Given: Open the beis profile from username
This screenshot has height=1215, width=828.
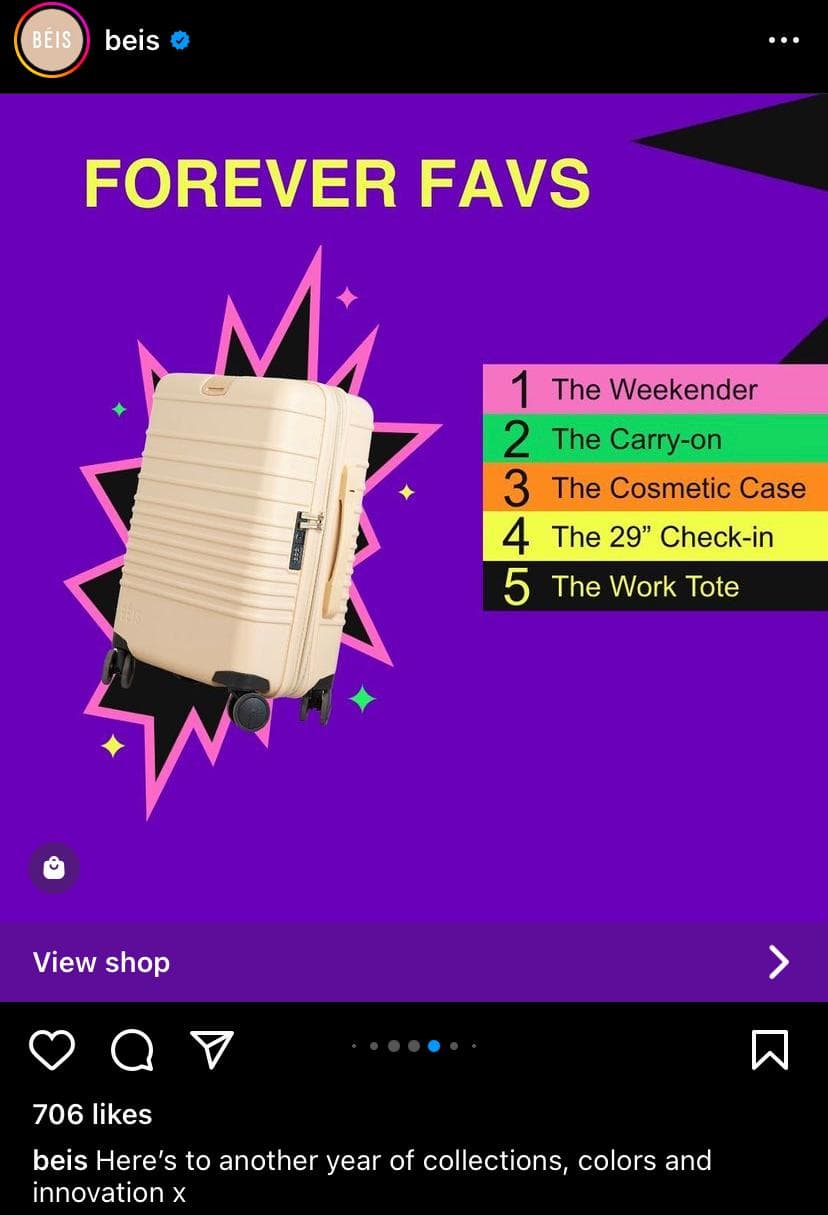Looking at the screenshot, I should [132, 41].
